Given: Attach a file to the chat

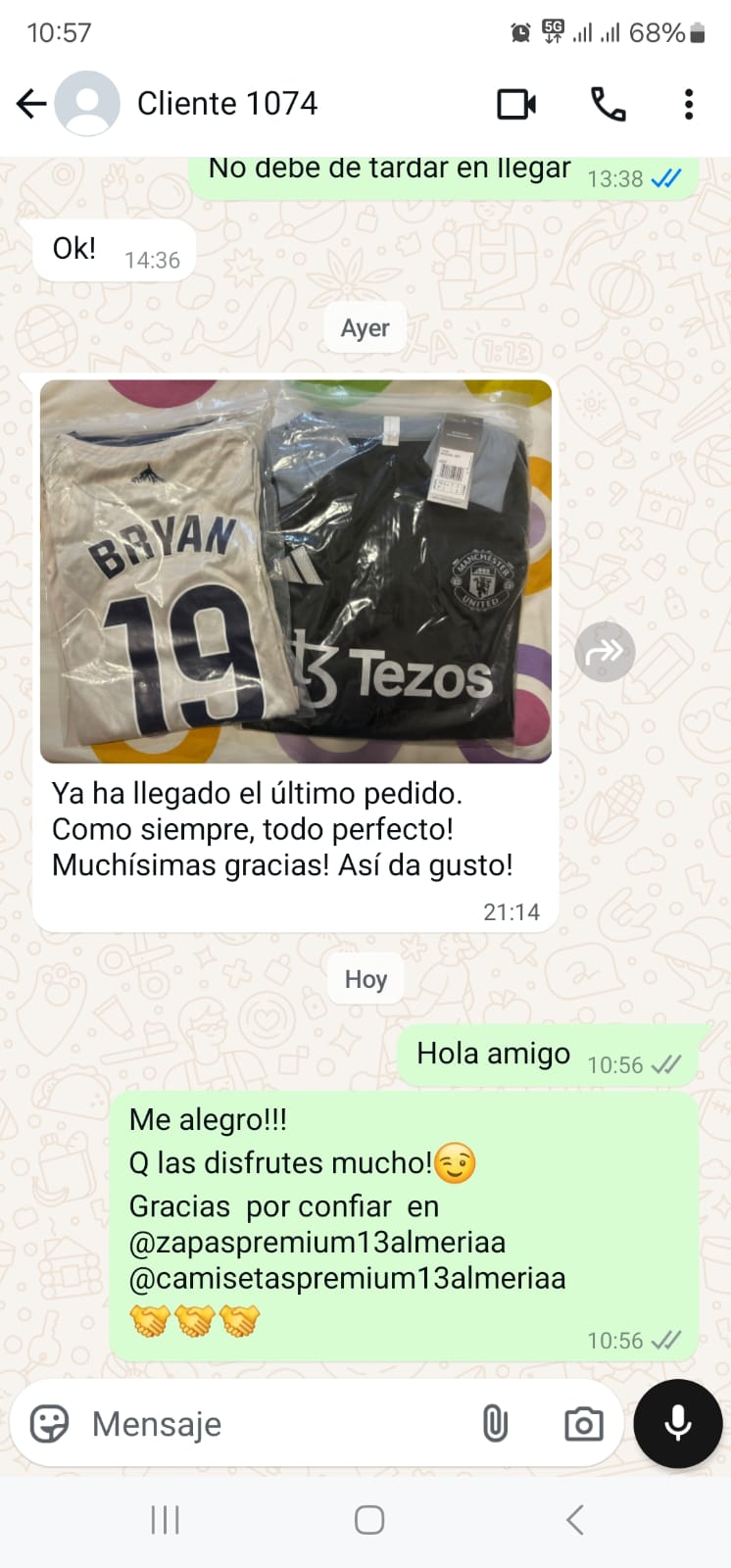Looking at the screenshot, I should click(x=496, y=1424).
